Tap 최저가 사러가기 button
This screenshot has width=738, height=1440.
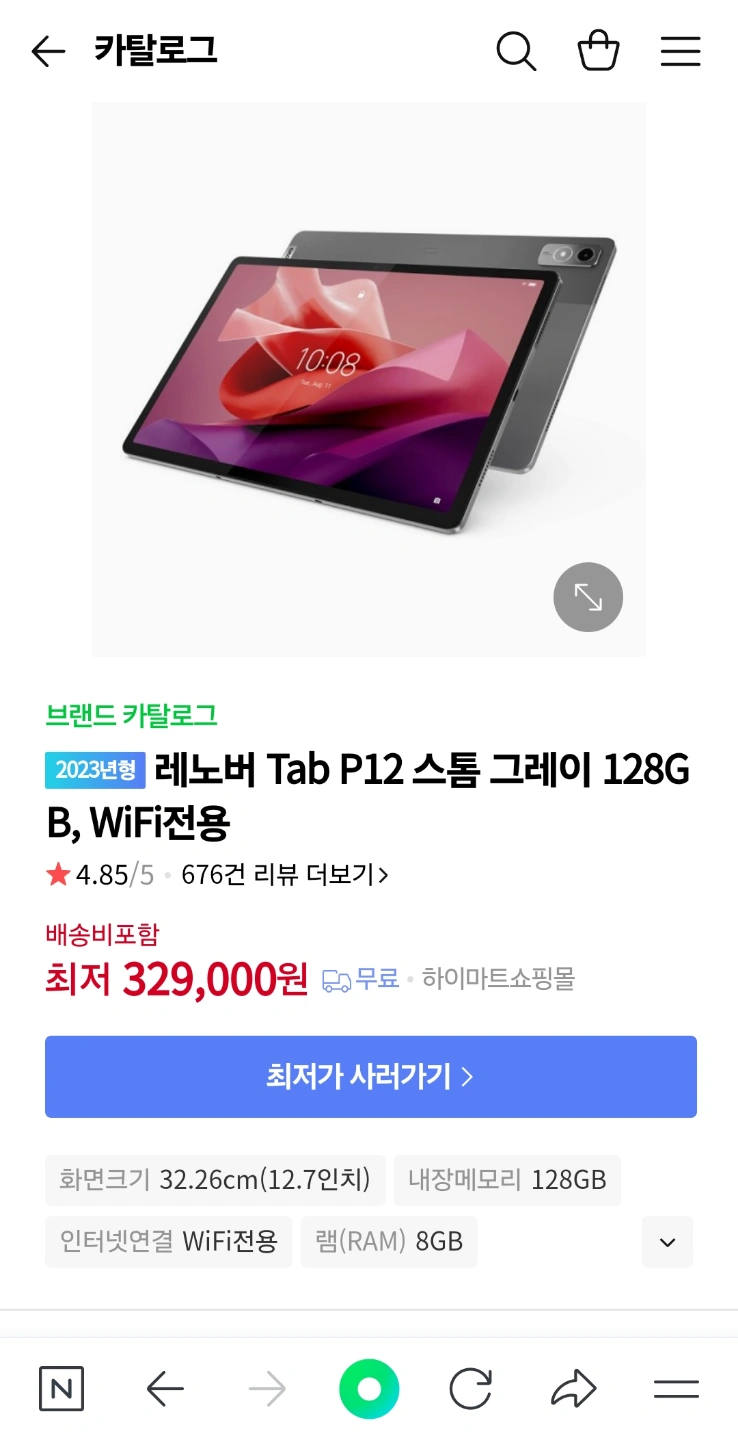370,1077
